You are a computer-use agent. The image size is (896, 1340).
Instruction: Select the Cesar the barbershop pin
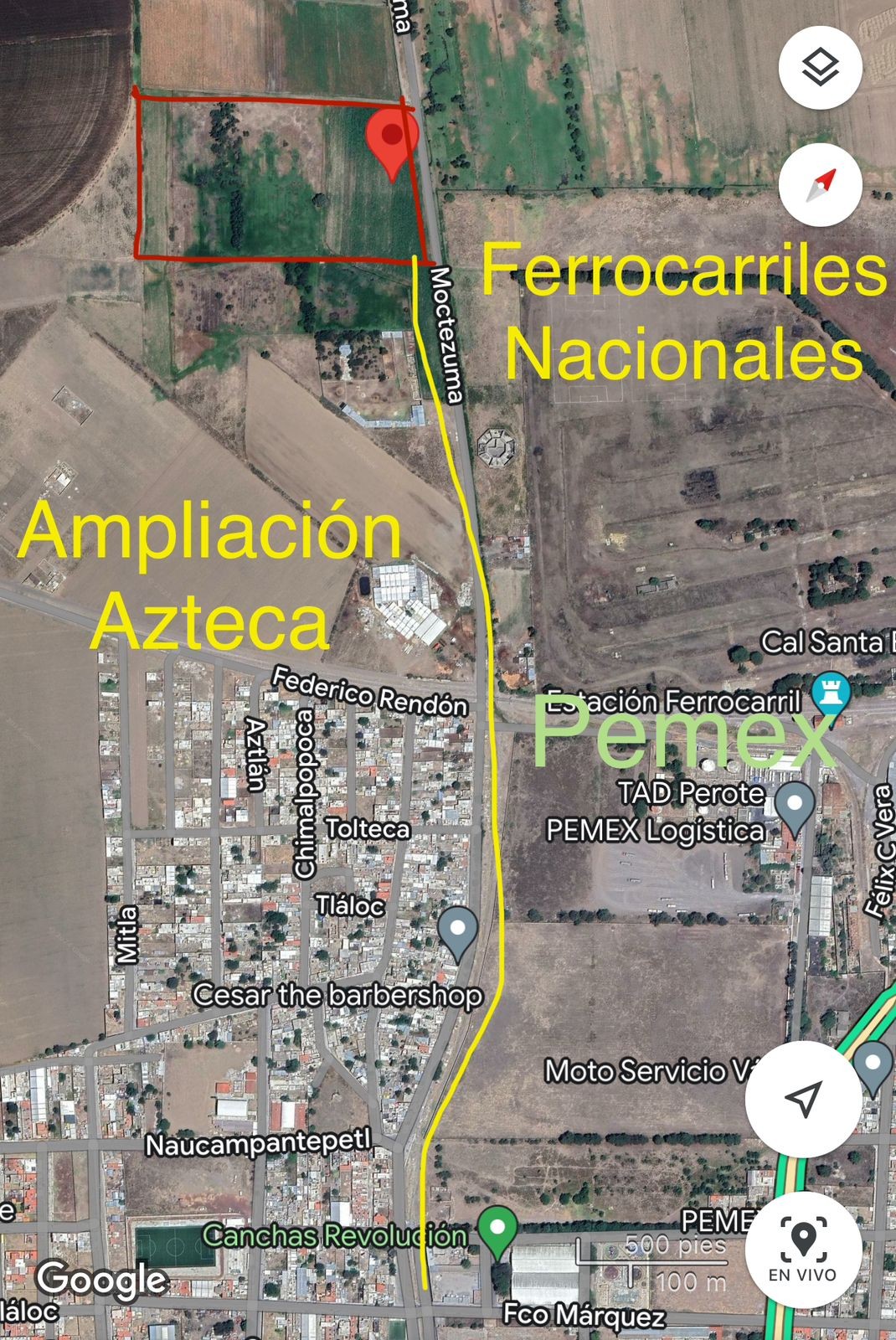tap(458, 930)
